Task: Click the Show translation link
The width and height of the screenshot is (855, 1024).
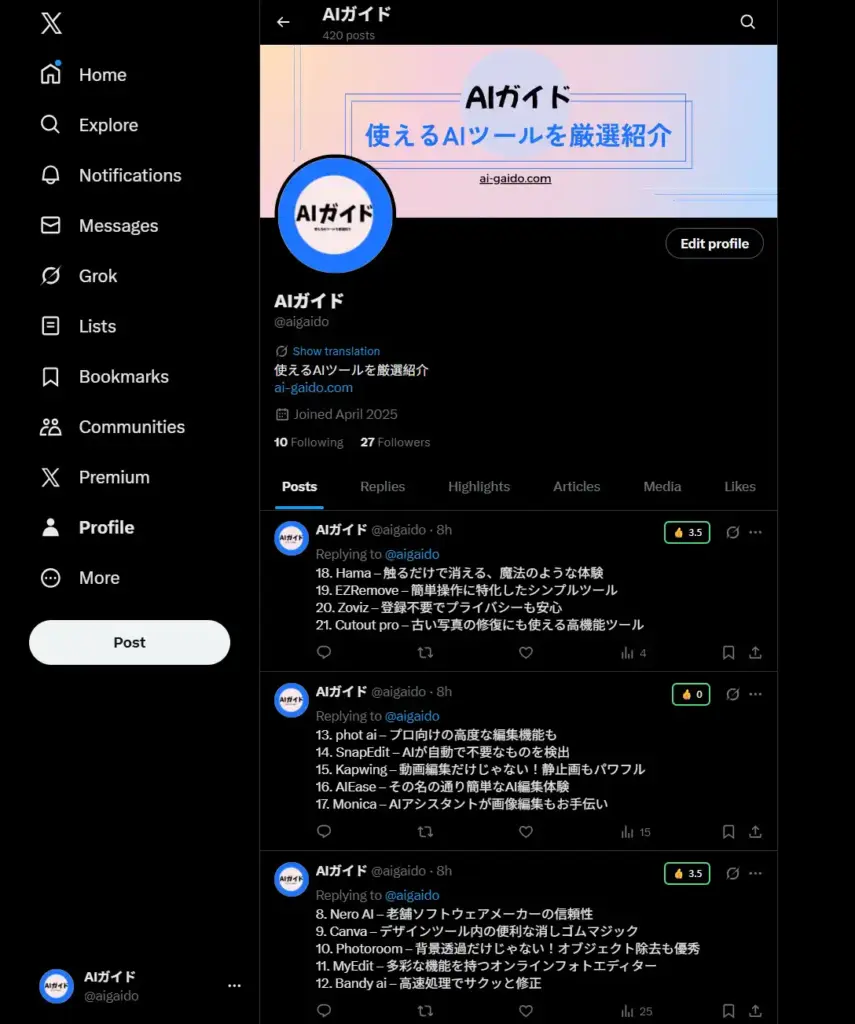Action: pos(335,351)
